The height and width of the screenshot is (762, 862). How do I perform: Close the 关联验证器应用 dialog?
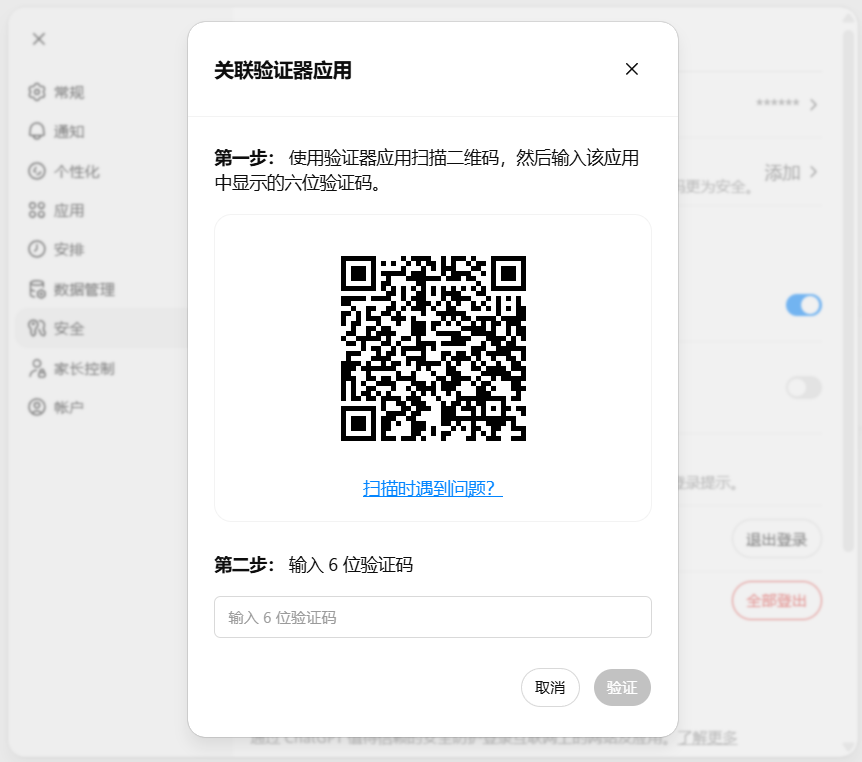[632, 69]
